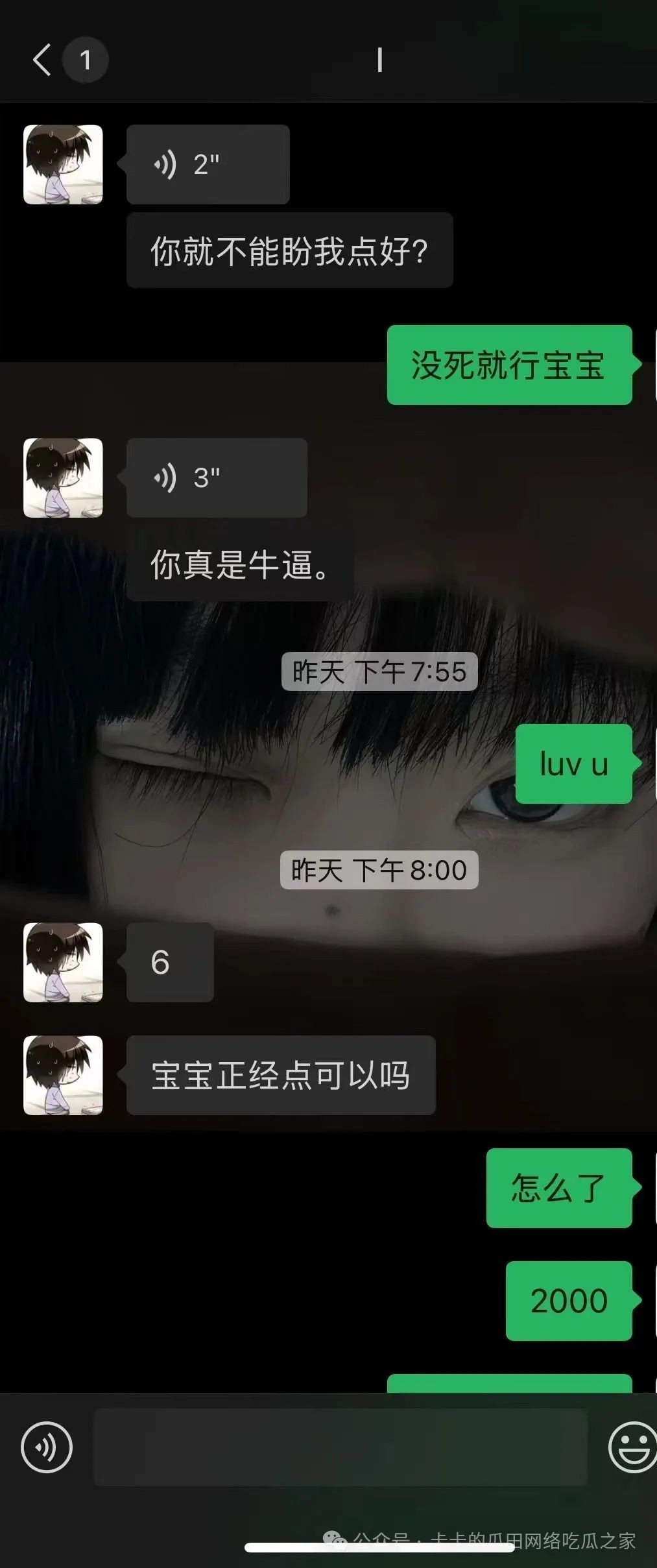Switch to voice input mode
The height and width of the screenshot is (1568, 657).
[47, 1447]
